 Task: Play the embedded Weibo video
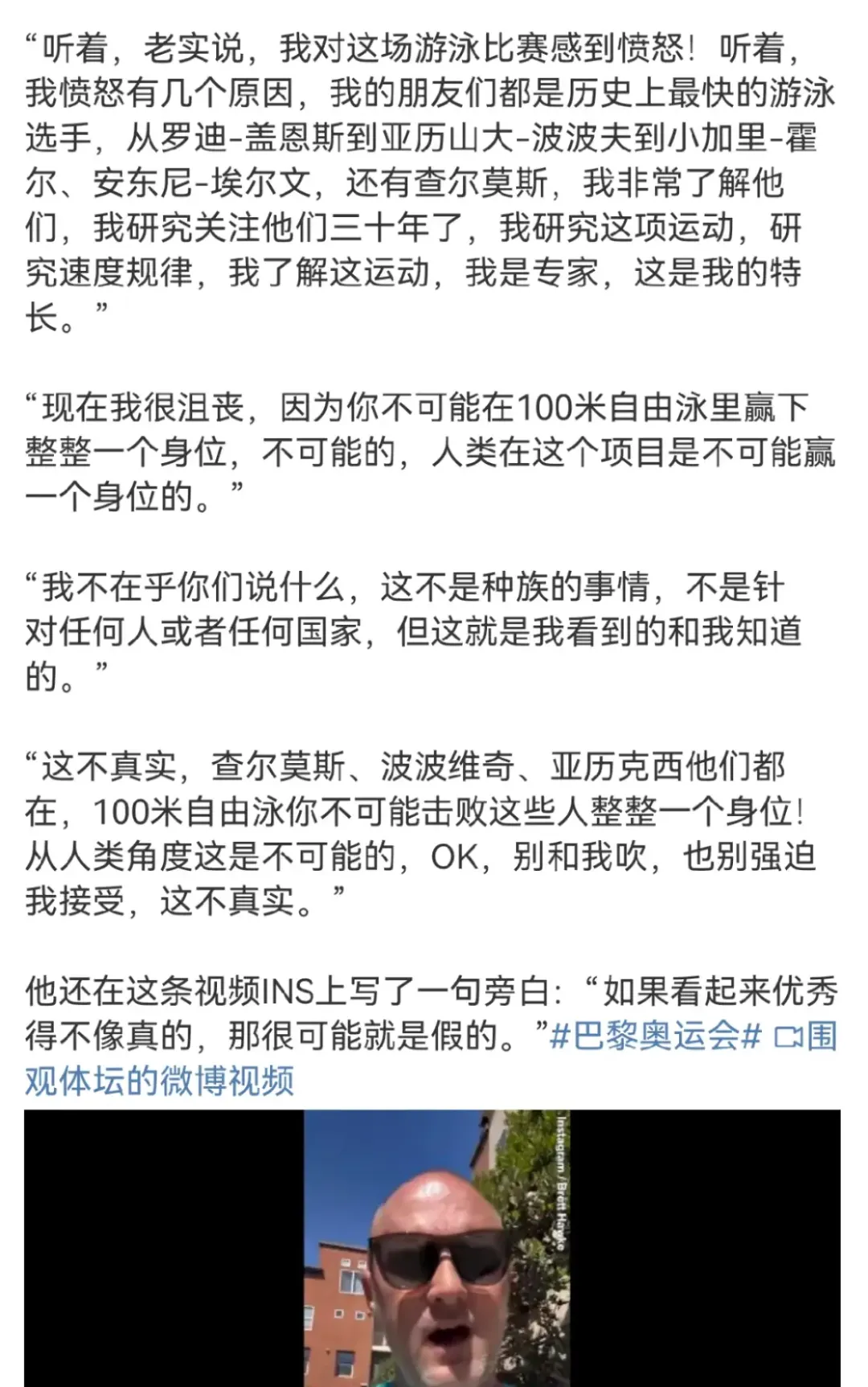(x=432, y=1248)
